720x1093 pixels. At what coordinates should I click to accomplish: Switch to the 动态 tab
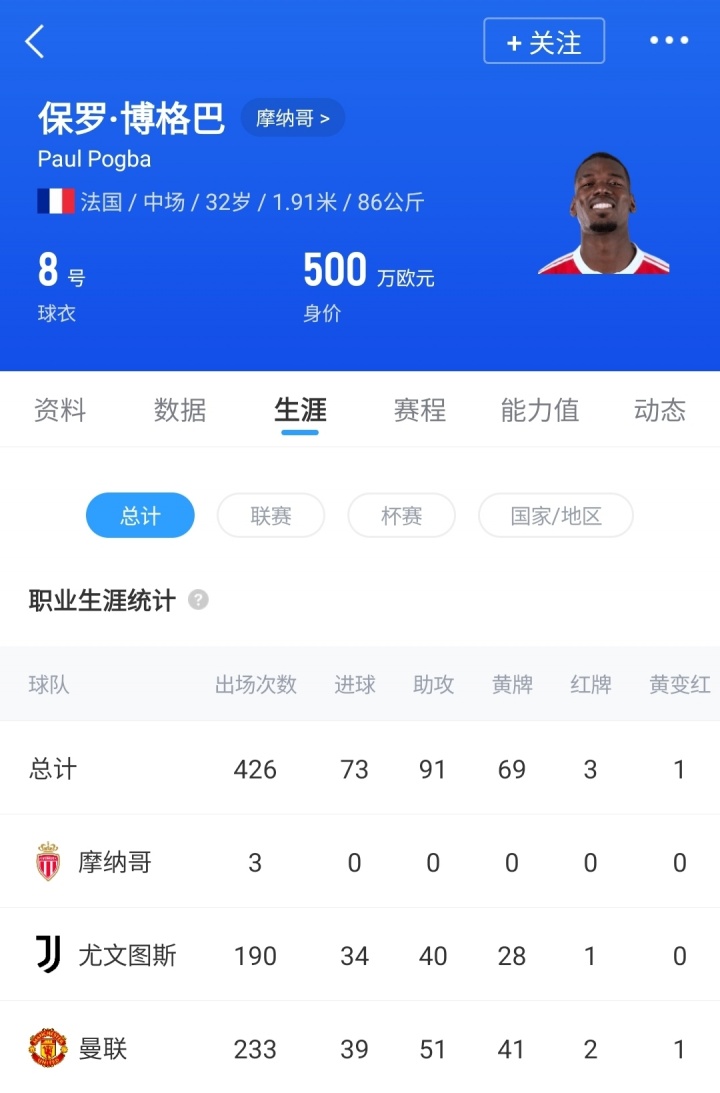pos(660,410)
